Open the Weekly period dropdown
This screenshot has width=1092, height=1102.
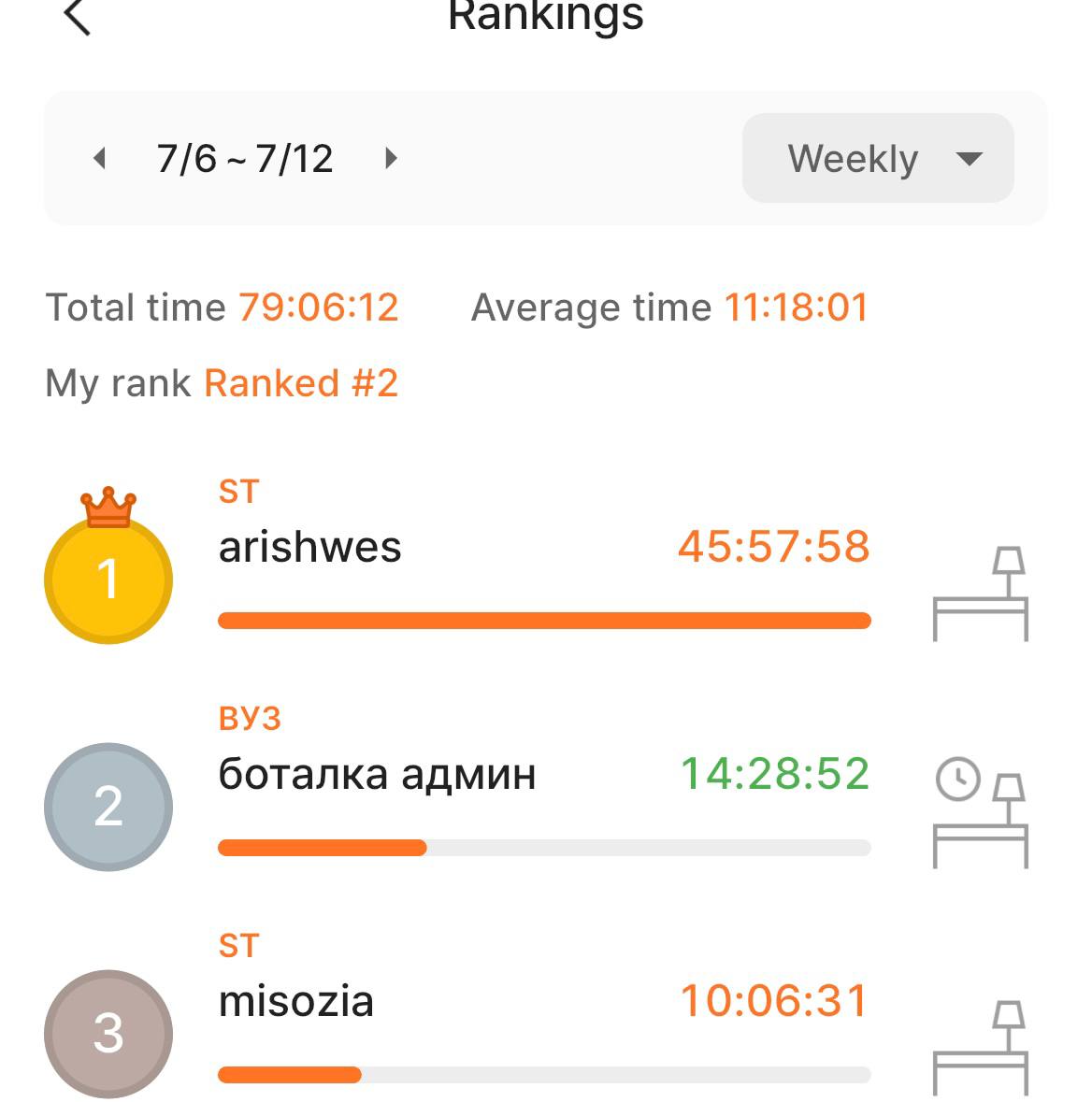[x=878, y=158]
